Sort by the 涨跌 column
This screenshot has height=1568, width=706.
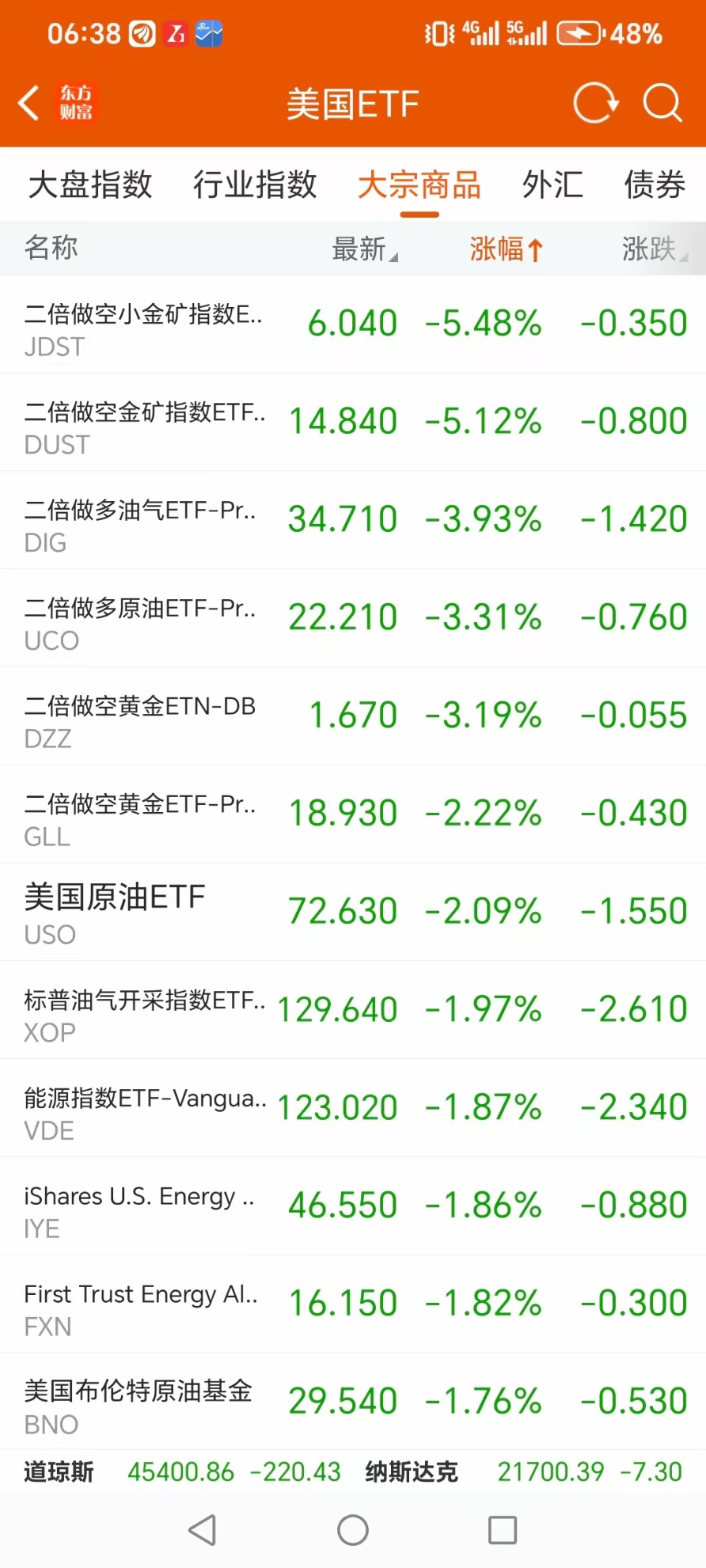655,249
